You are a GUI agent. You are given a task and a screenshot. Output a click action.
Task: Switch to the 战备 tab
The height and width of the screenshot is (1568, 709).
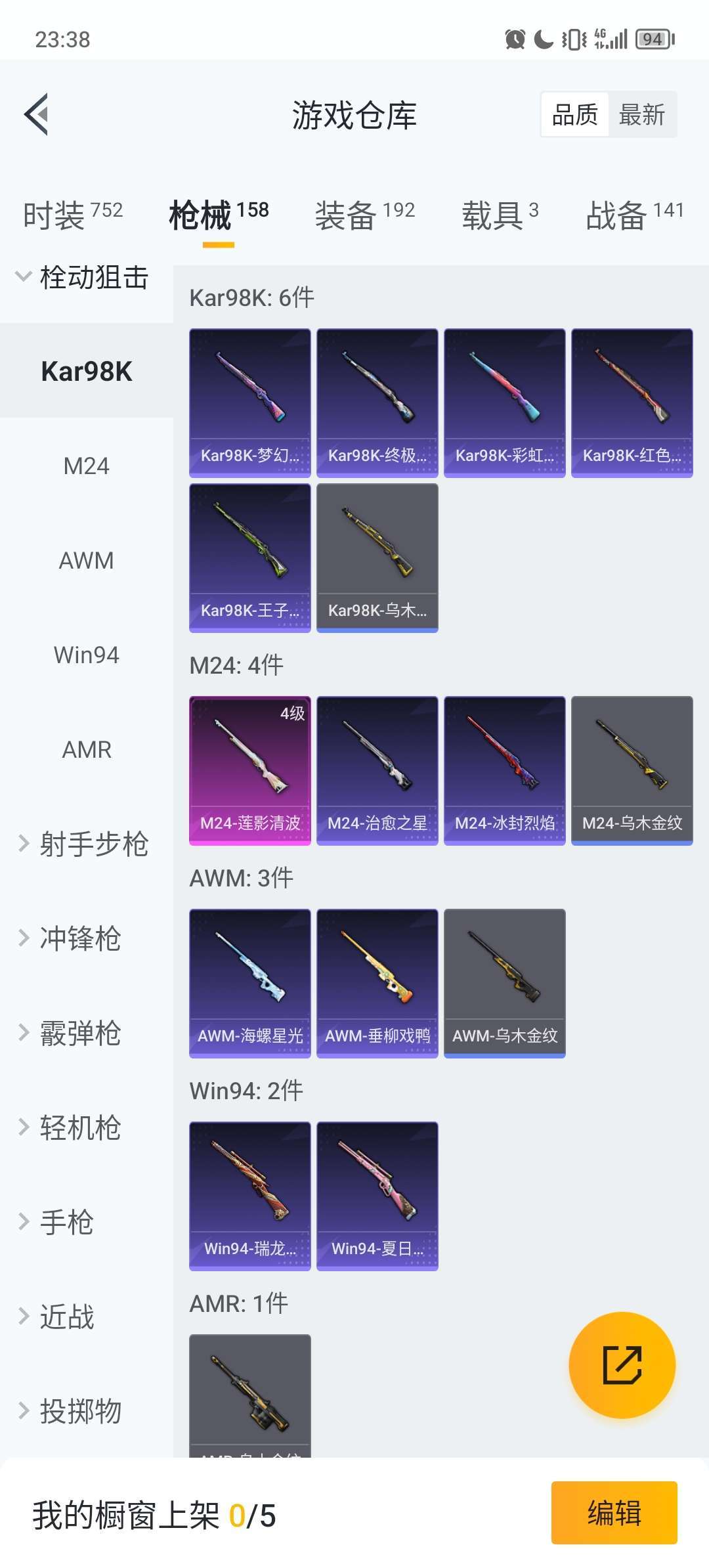coord(634,215)
